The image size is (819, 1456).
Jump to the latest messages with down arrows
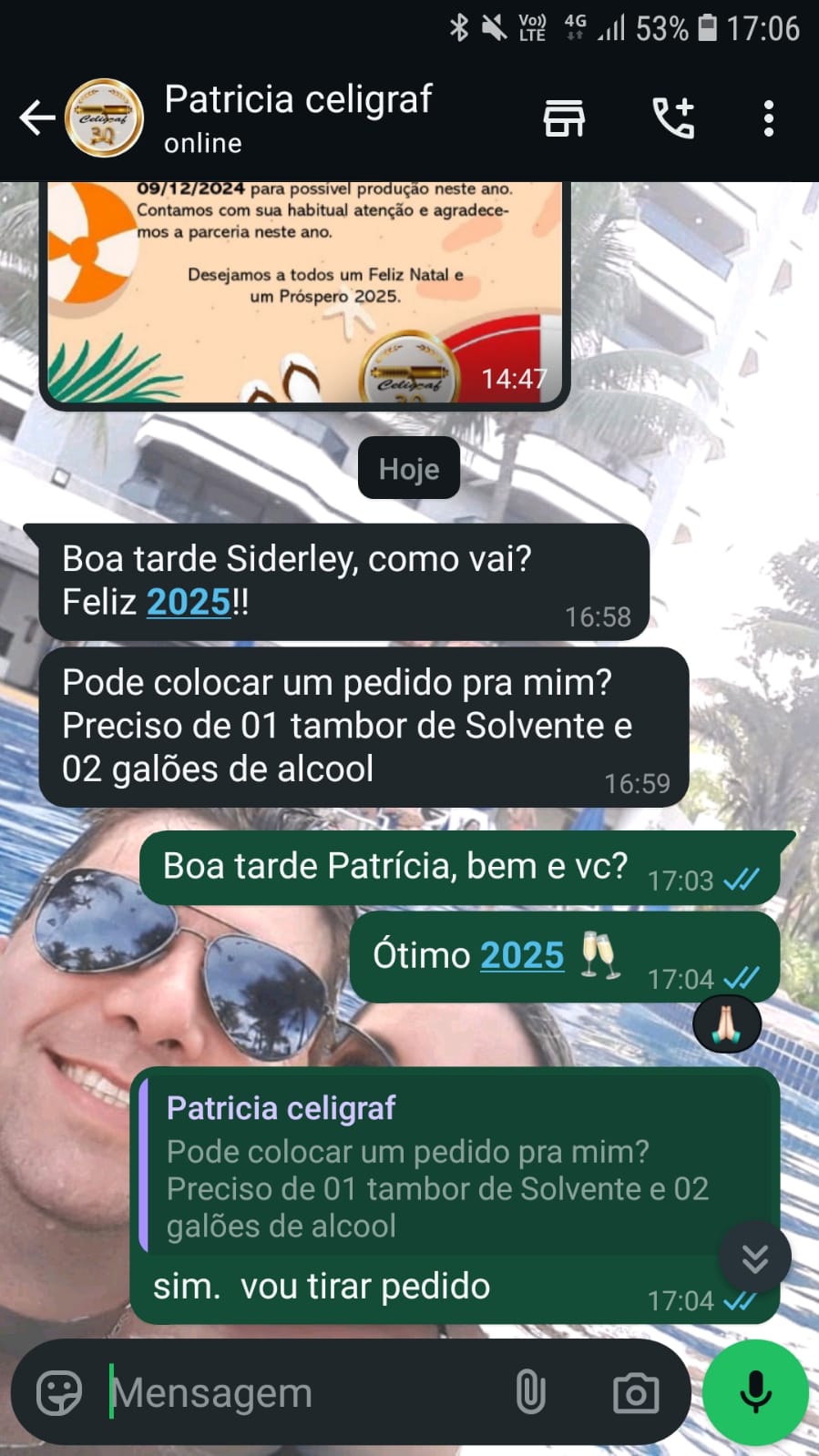(754, 1257)
